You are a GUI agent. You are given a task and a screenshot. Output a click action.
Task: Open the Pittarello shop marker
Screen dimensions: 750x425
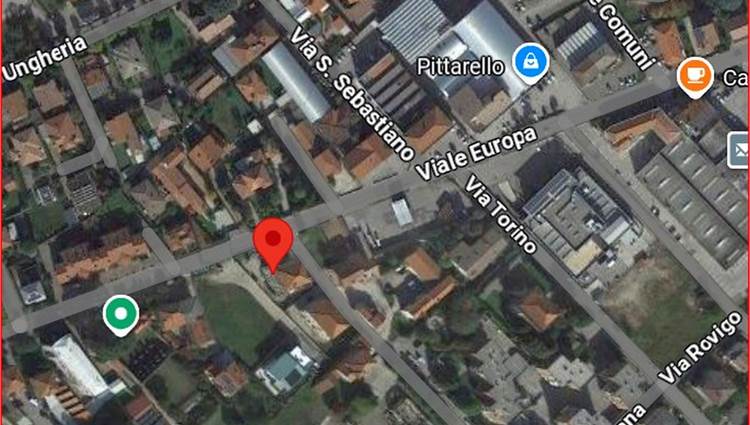pyautogui.click(x=529, y=62)
